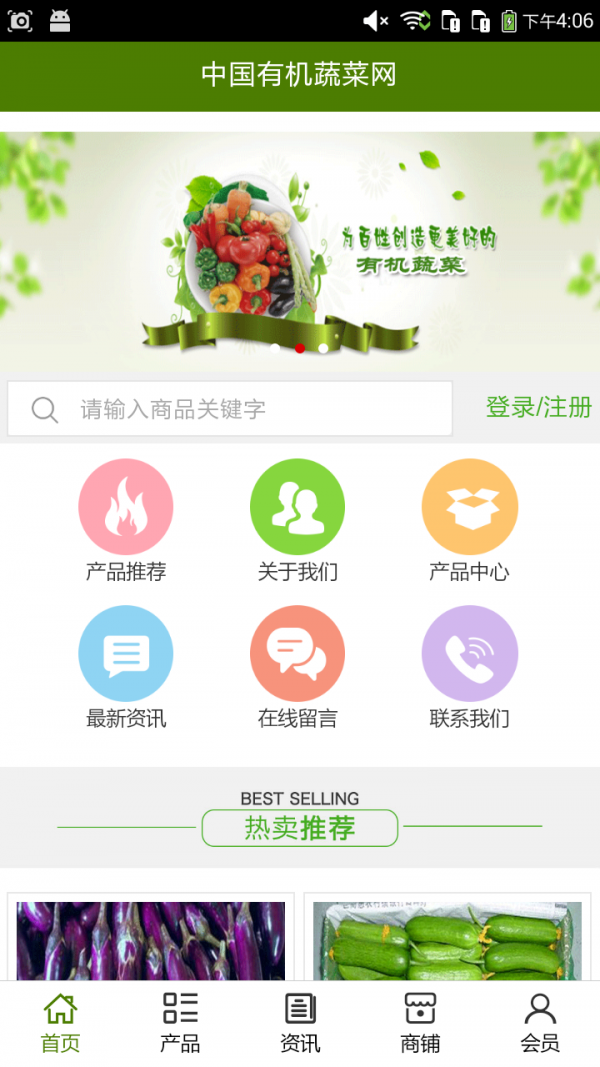Open 关于我们 about us section
Screen dimensions: 600x1067
tap(297, 521)
